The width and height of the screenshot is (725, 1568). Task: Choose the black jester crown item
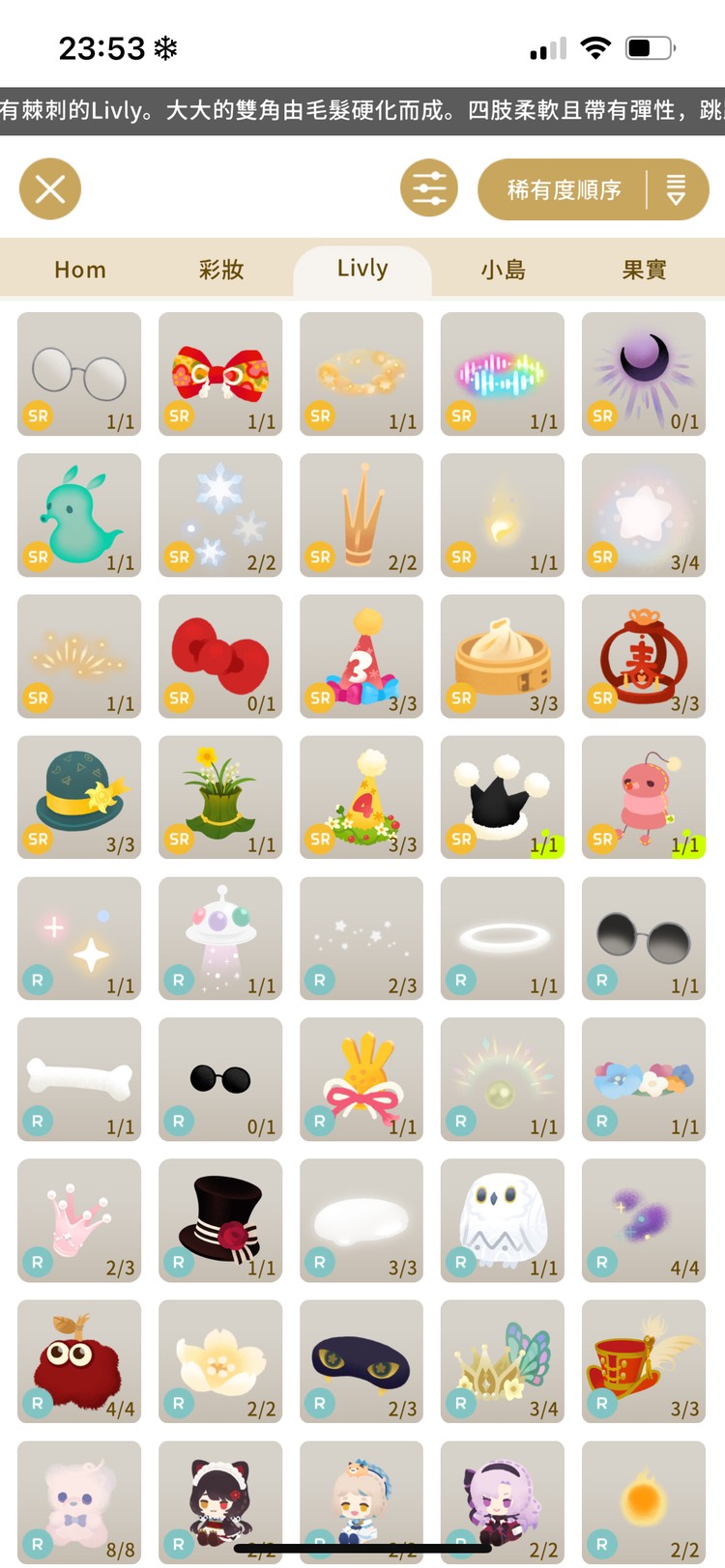click(503, 797)
